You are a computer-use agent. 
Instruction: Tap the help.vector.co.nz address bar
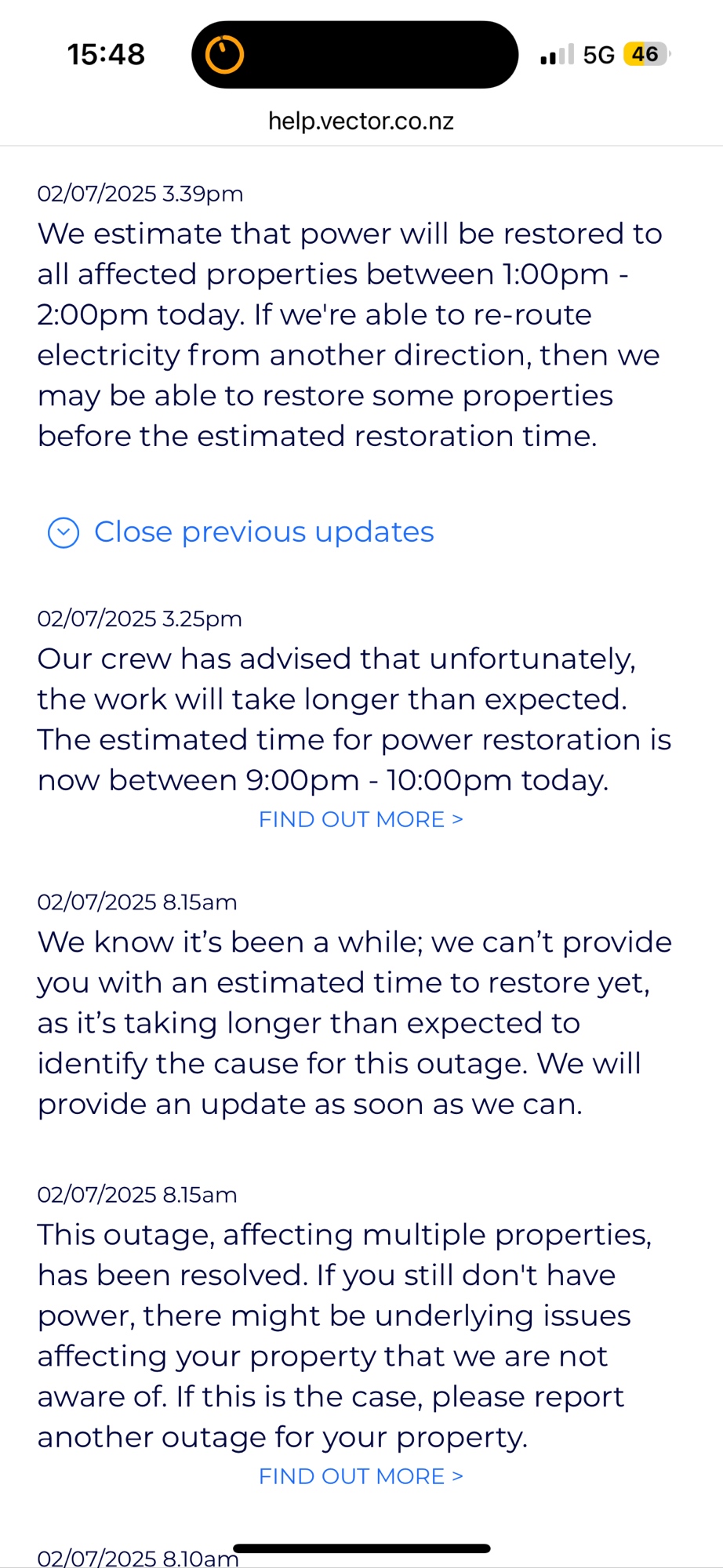tap(361, 121)
